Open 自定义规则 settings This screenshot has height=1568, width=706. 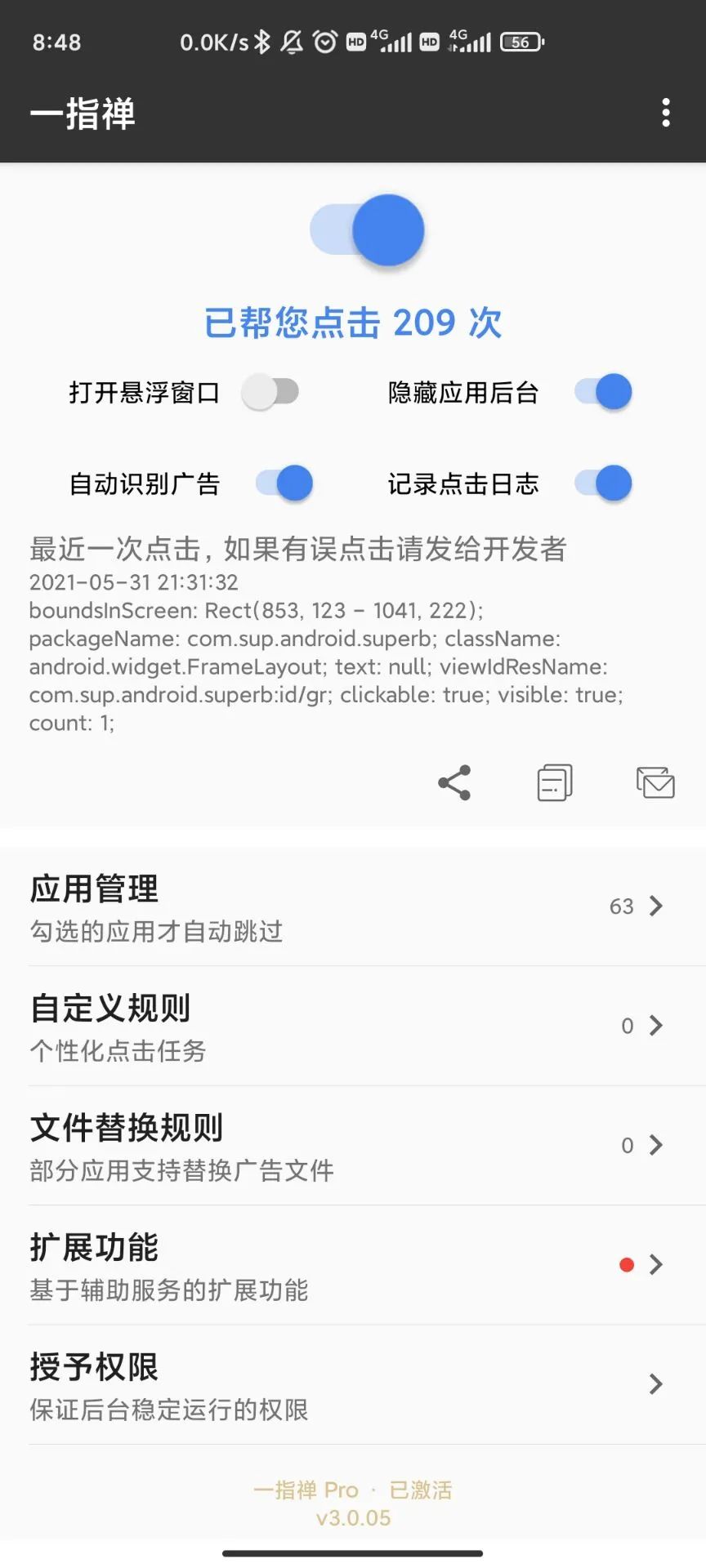[x=353, y=1027]
